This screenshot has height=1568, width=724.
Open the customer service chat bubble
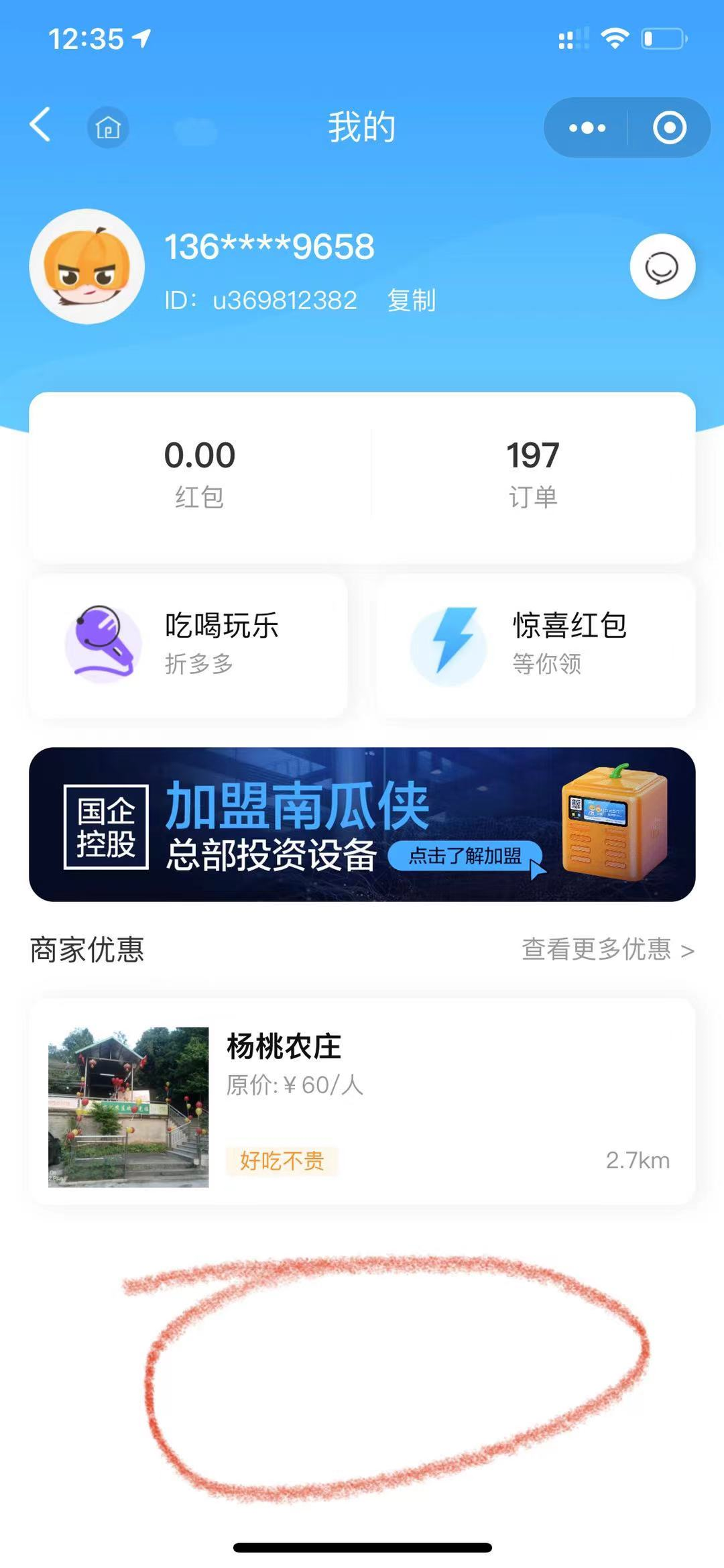(x=662, y=267)
